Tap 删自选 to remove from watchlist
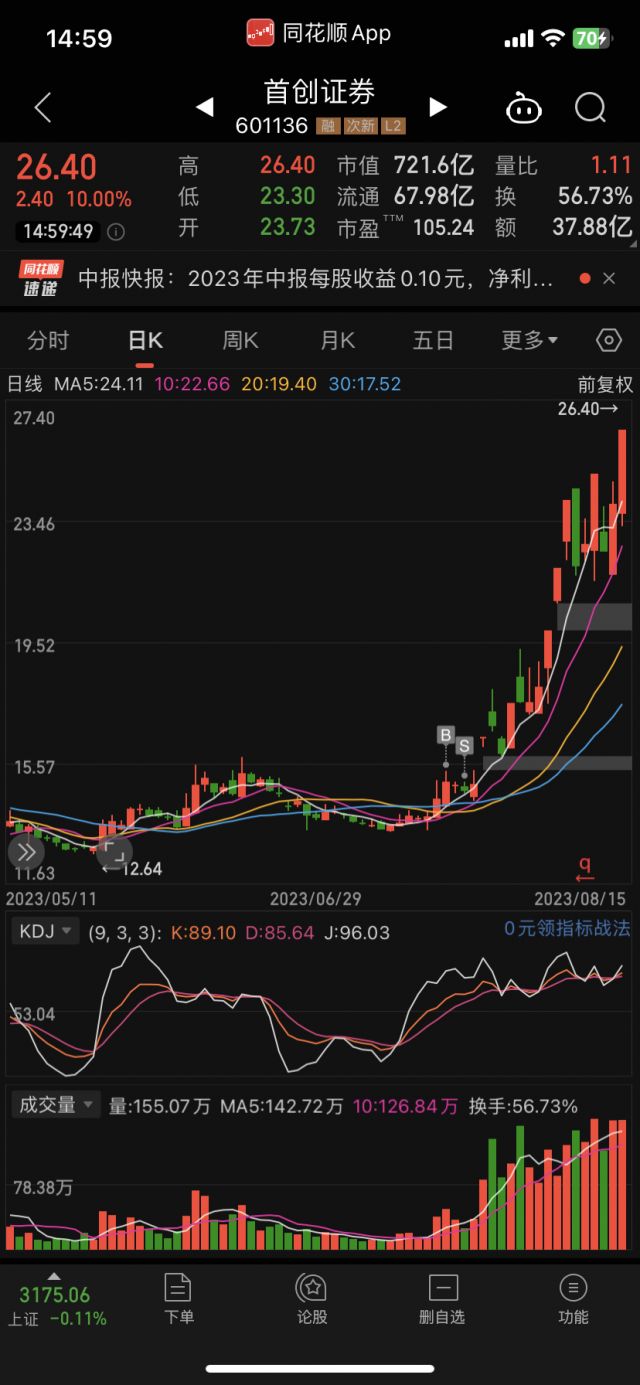 [443, 1298]
